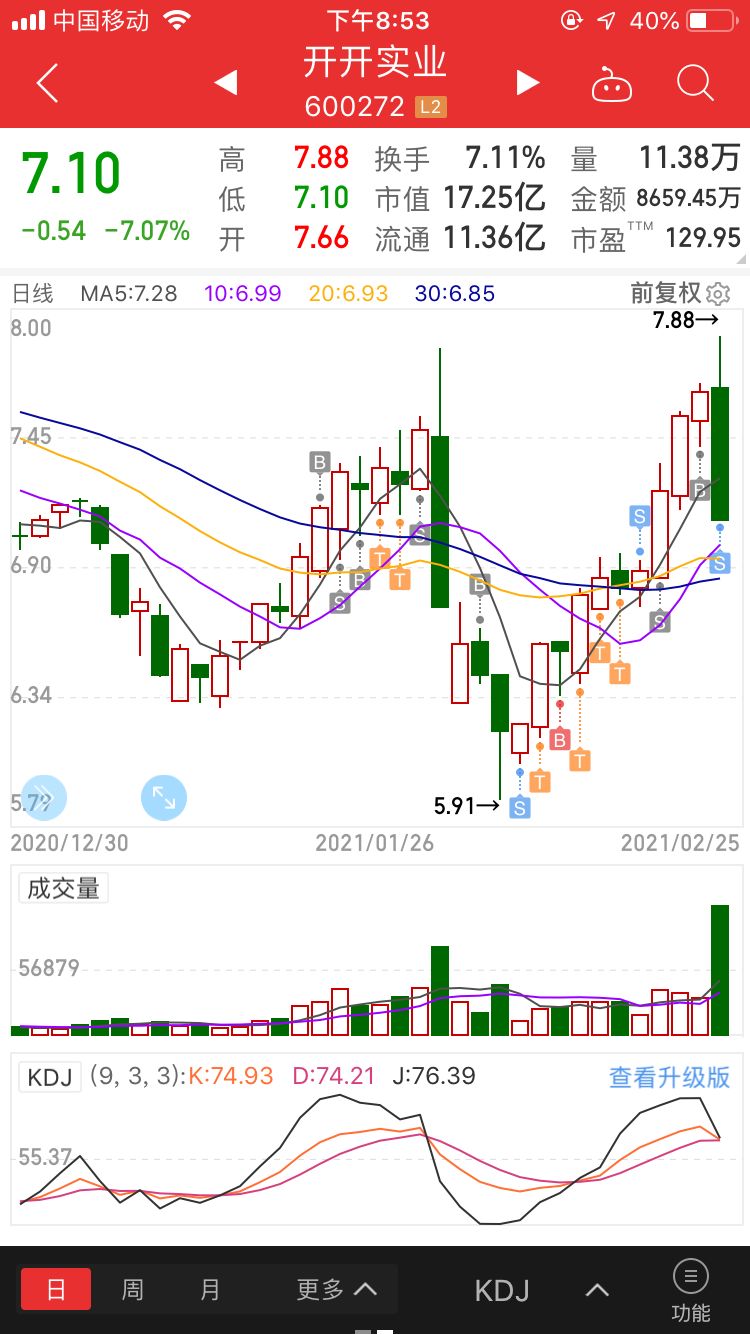Go back using the top-left arrow

[47, 84]
